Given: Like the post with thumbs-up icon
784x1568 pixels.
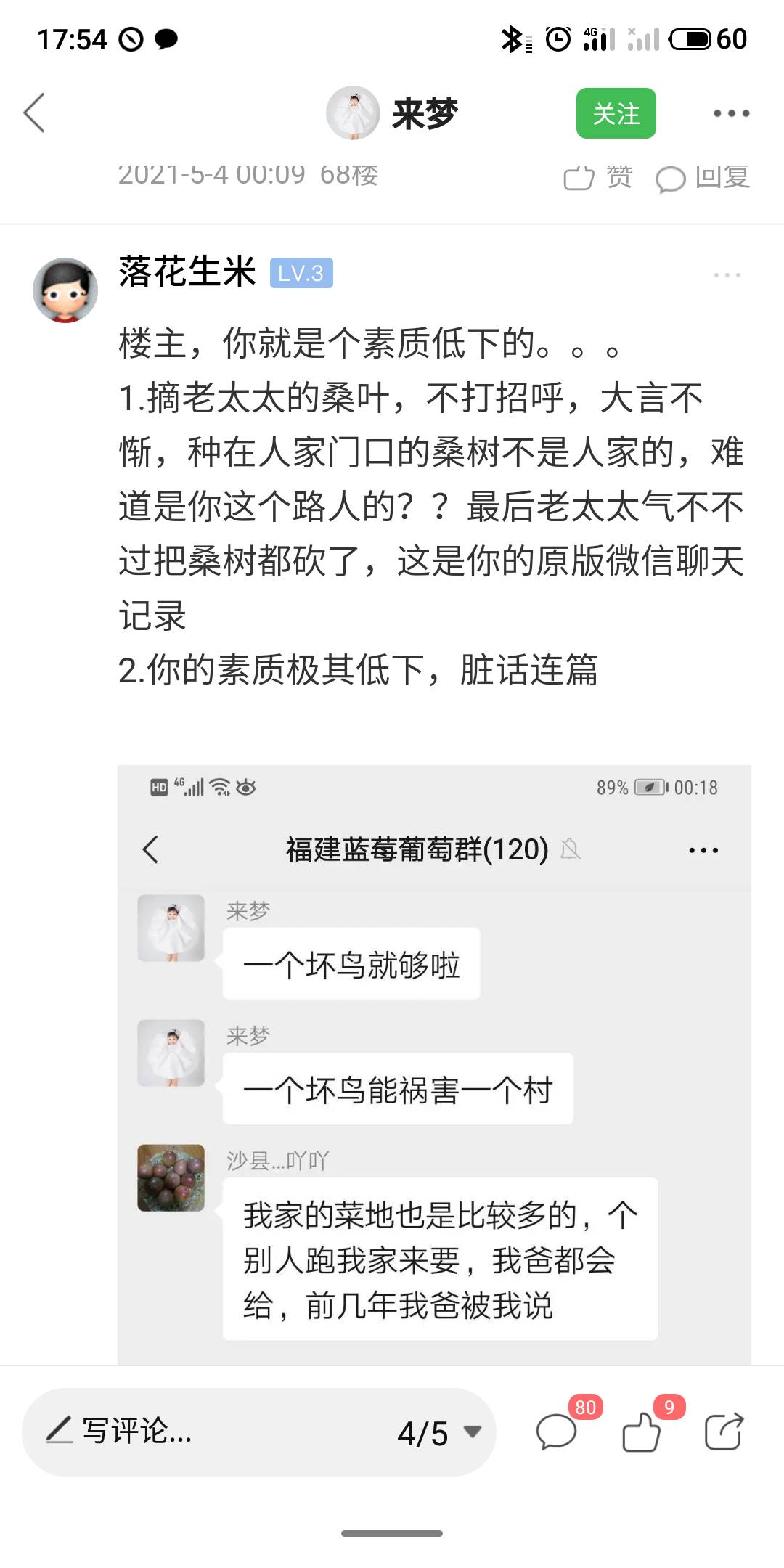Looking at the screenshot, I should tap(642, 1432).
